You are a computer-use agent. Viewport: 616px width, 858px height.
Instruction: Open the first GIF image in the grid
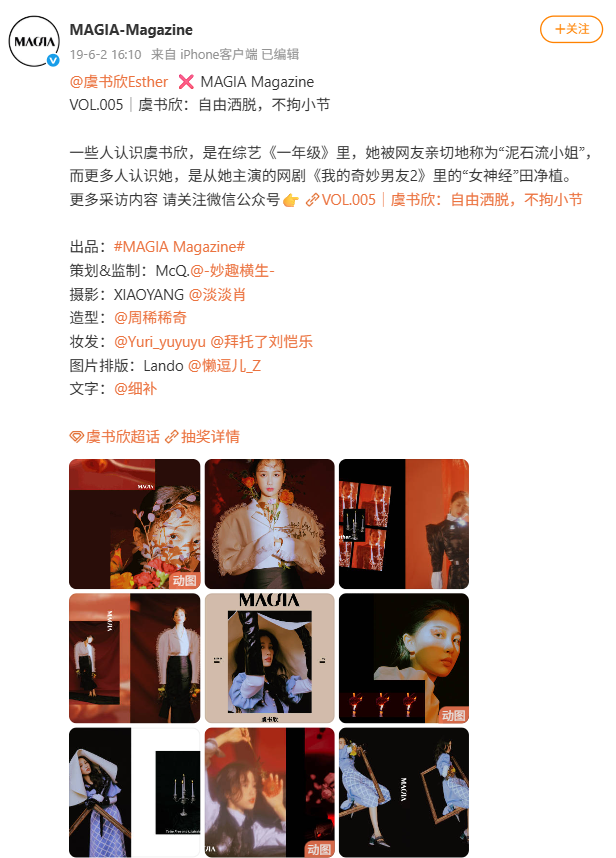[x=134, y=523]
